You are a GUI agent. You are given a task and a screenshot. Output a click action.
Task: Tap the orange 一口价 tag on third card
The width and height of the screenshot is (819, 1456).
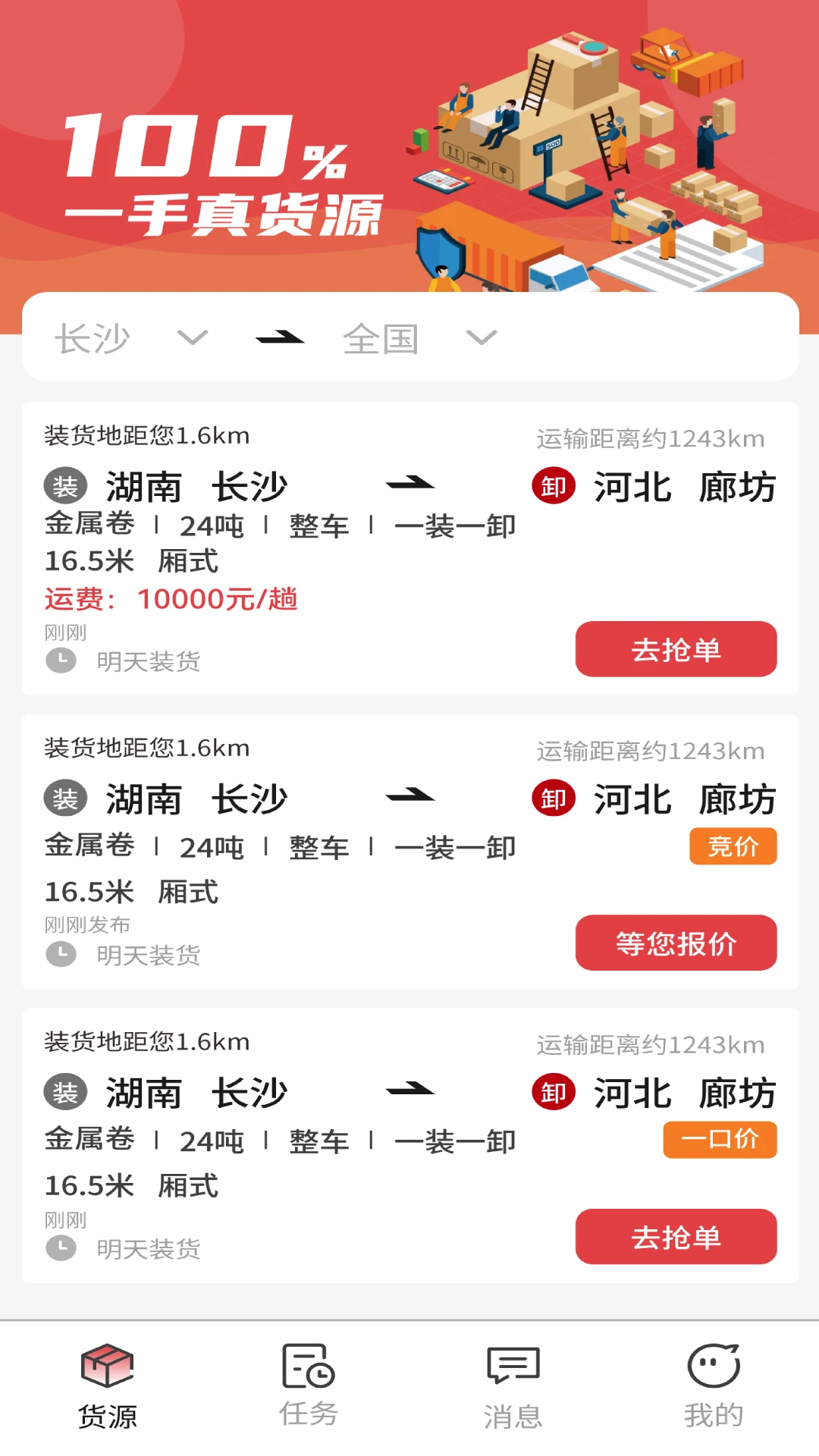pyautogui.click(x=719, y=1138)
